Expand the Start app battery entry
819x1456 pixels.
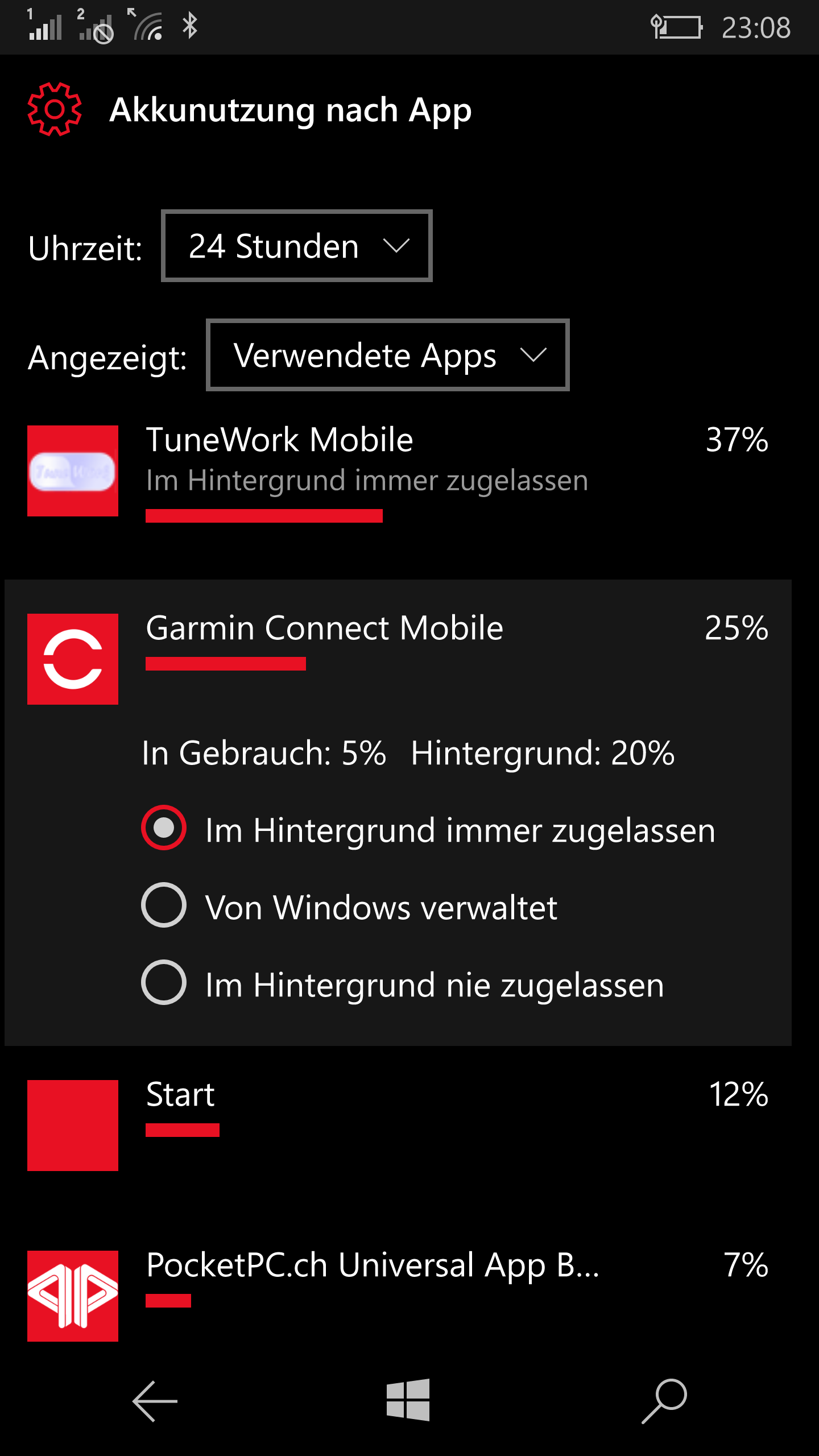(398, 1125)
